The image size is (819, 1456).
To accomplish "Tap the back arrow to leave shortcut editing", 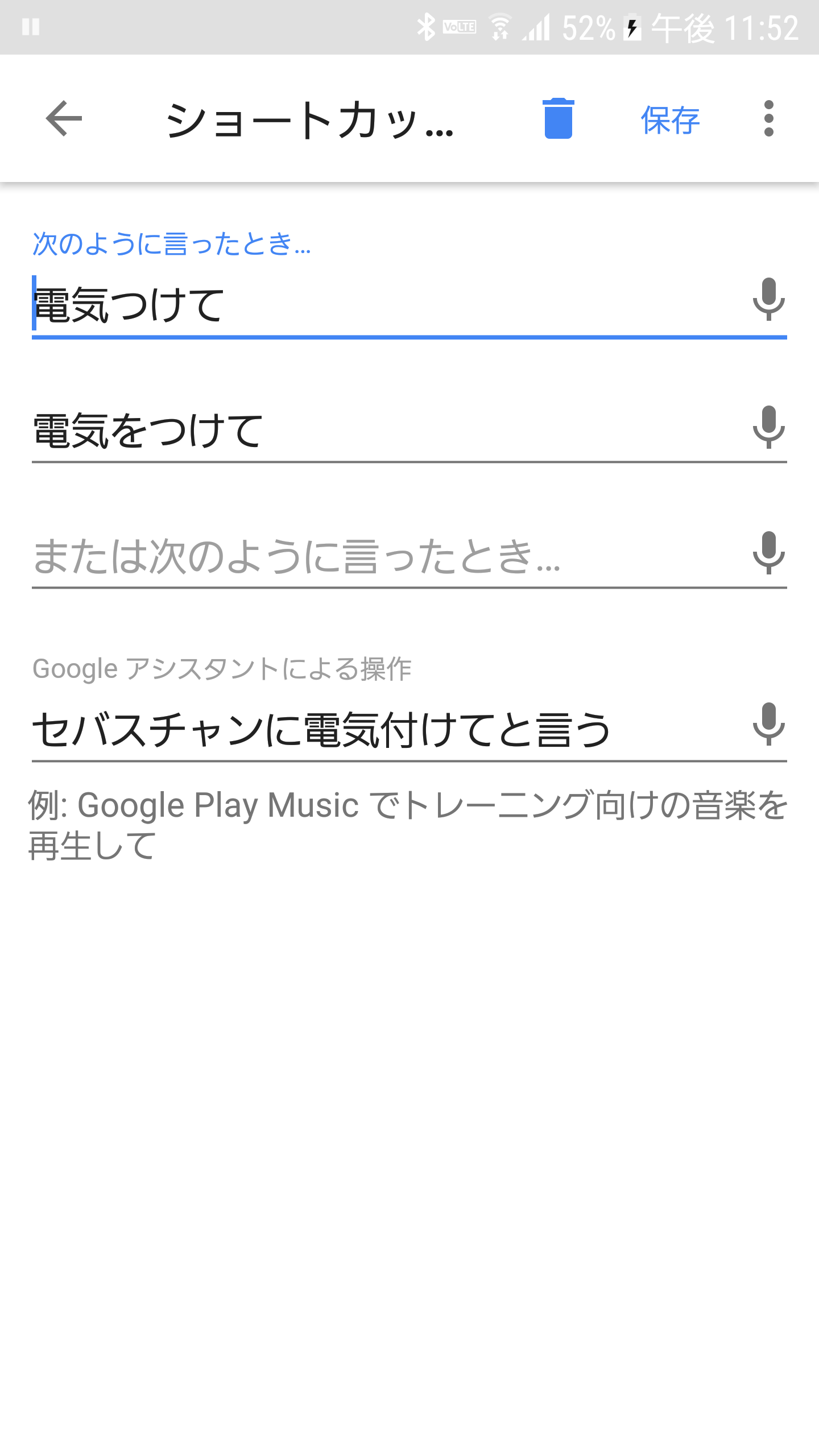I will coord(64,119).
